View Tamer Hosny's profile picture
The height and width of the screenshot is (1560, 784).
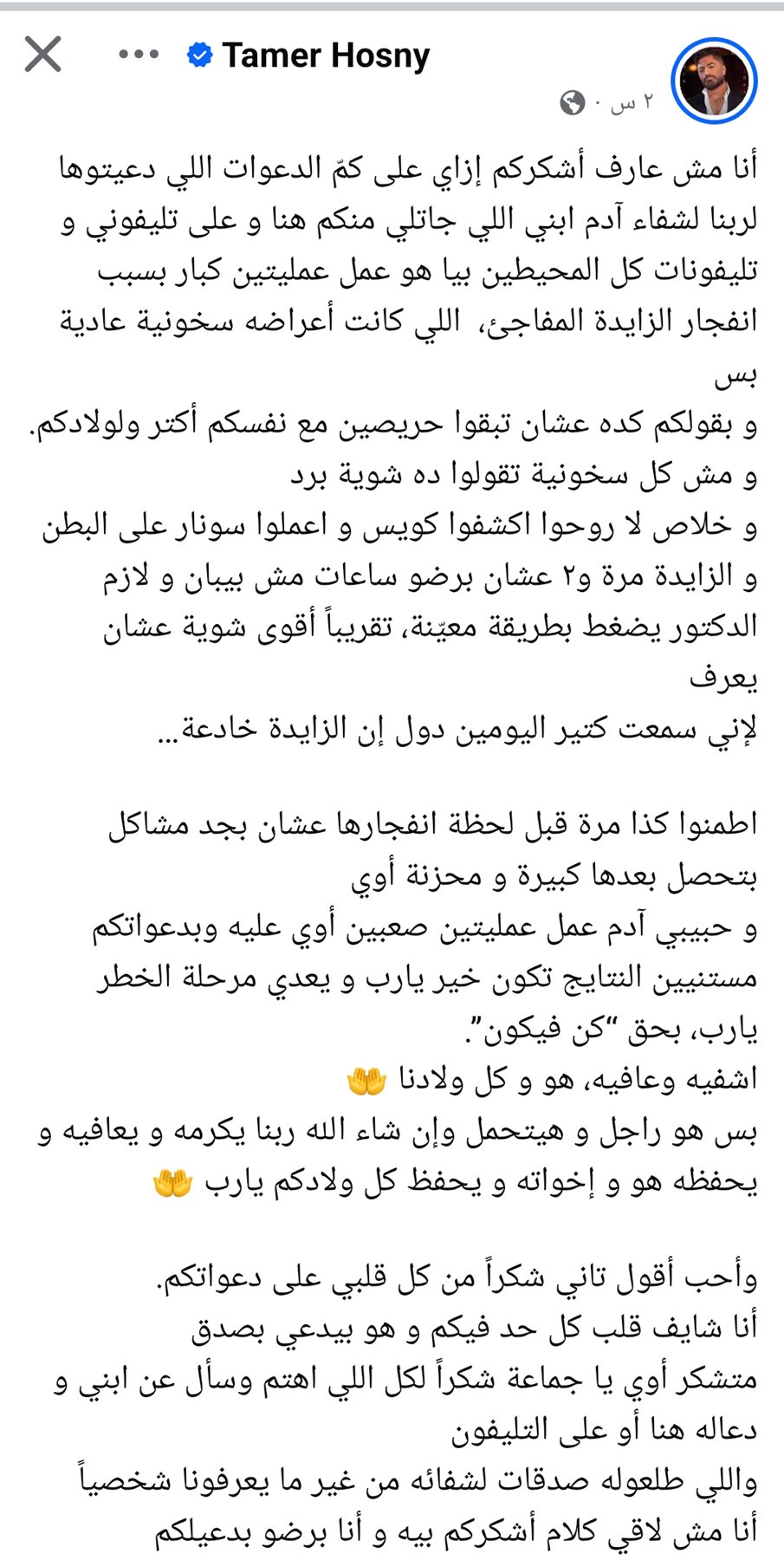716,81
